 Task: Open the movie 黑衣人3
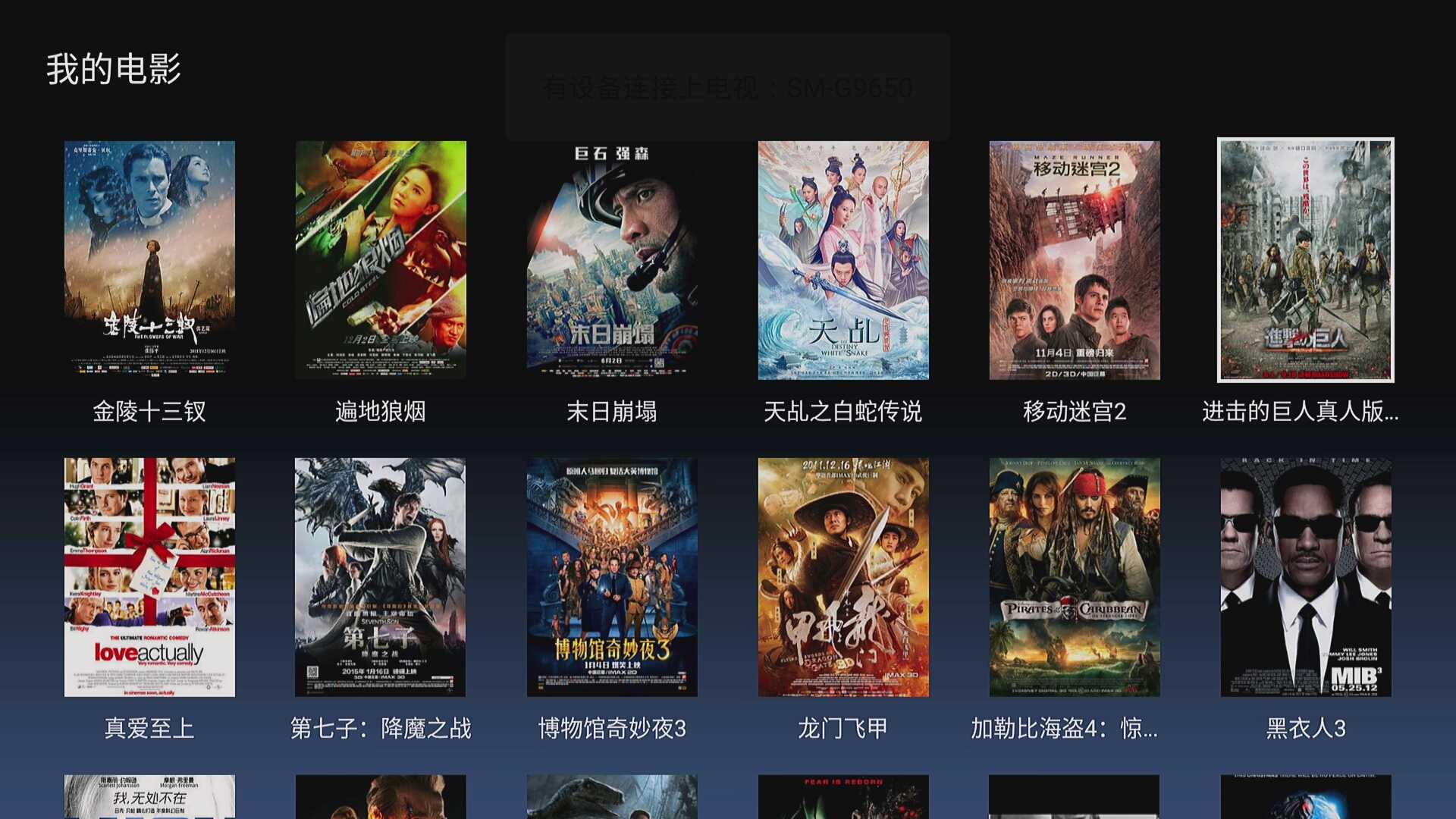1305,577
